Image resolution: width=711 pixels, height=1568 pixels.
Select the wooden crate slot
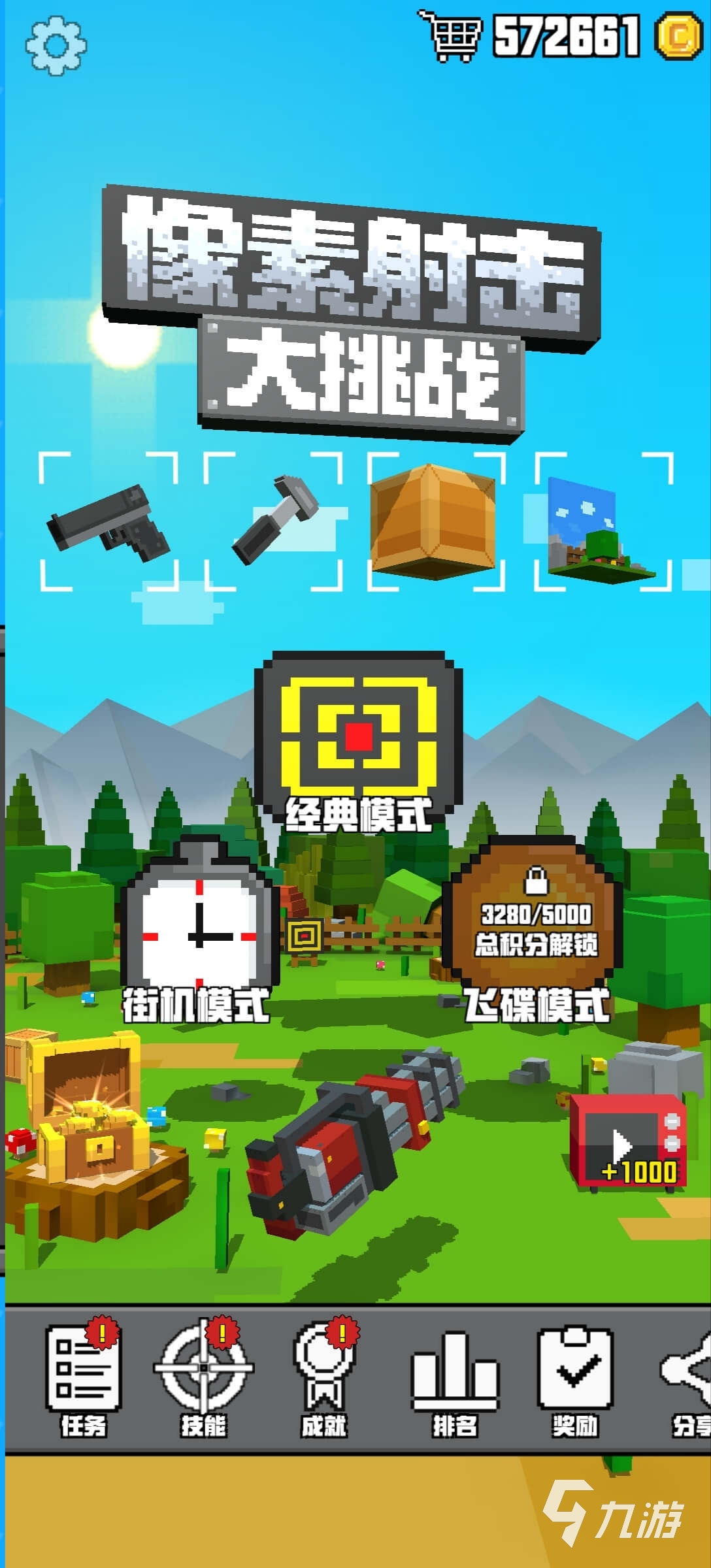433,521
